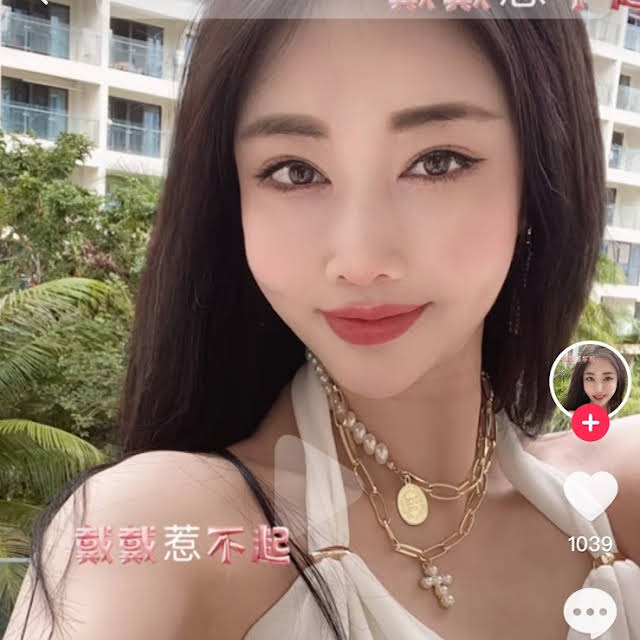Open the comments bubble
Viewport: 640px width, 640px height.
tap(590, 612)
